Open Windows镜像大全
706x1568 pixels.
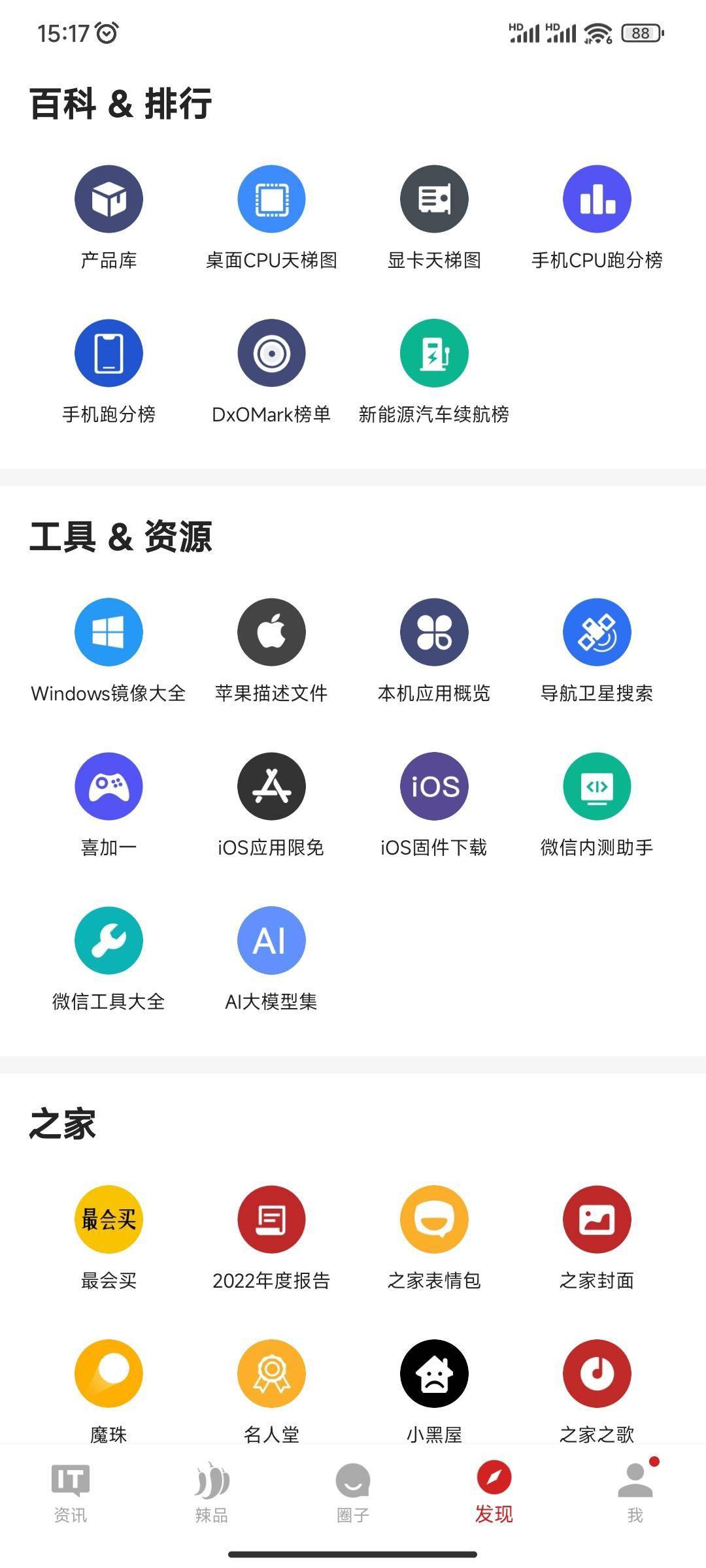(x=109, y=632)
